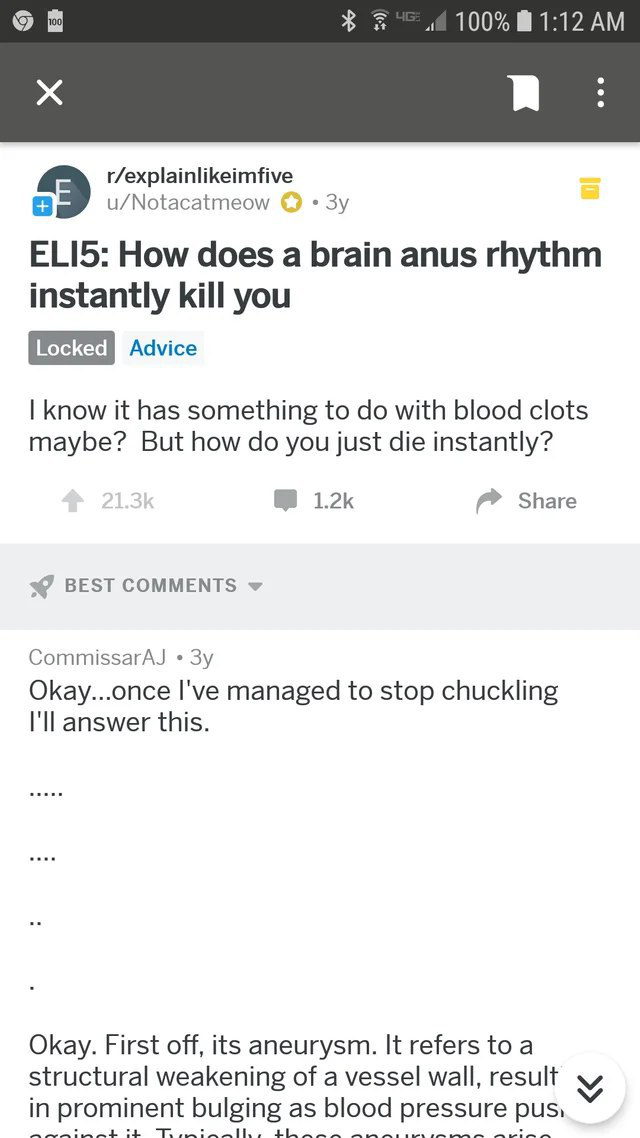Open the three-dot overflow menu
Screen dimensions: 640x1138
[600, 93]
